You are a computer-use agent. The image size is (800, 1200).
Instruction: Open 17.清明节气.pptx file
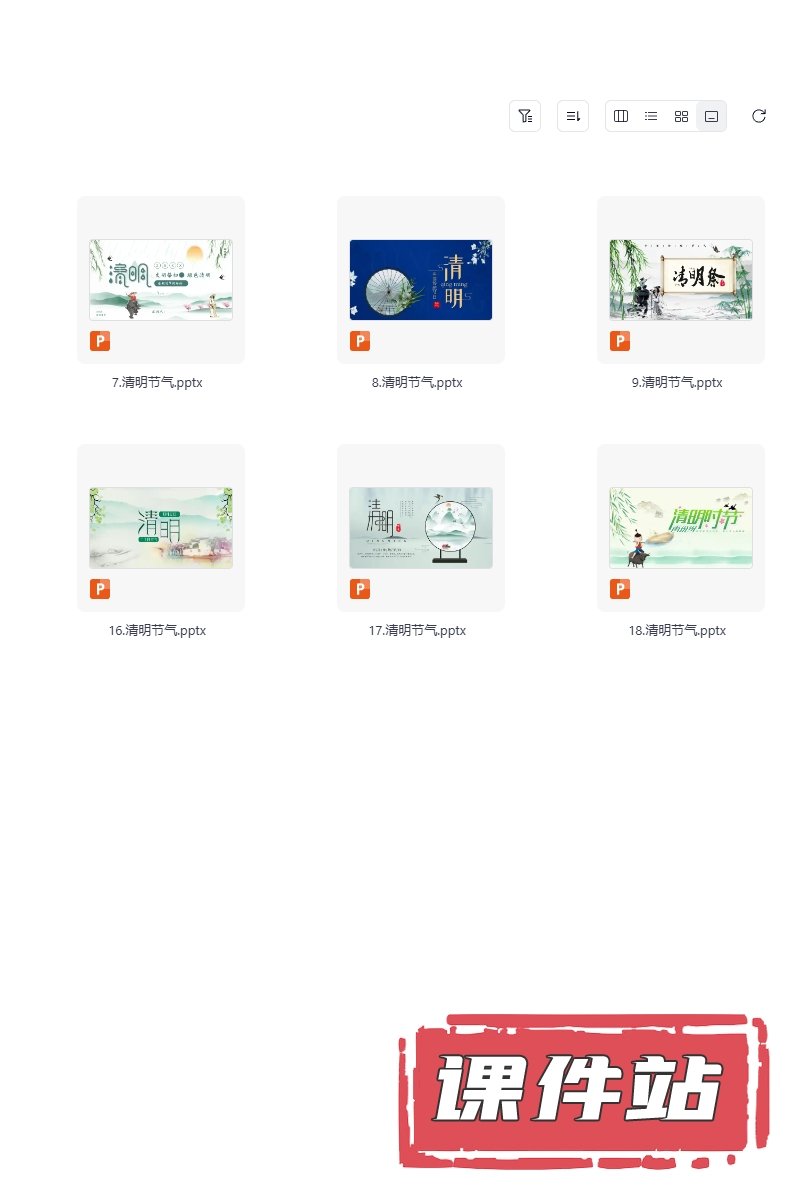point(421,528)
